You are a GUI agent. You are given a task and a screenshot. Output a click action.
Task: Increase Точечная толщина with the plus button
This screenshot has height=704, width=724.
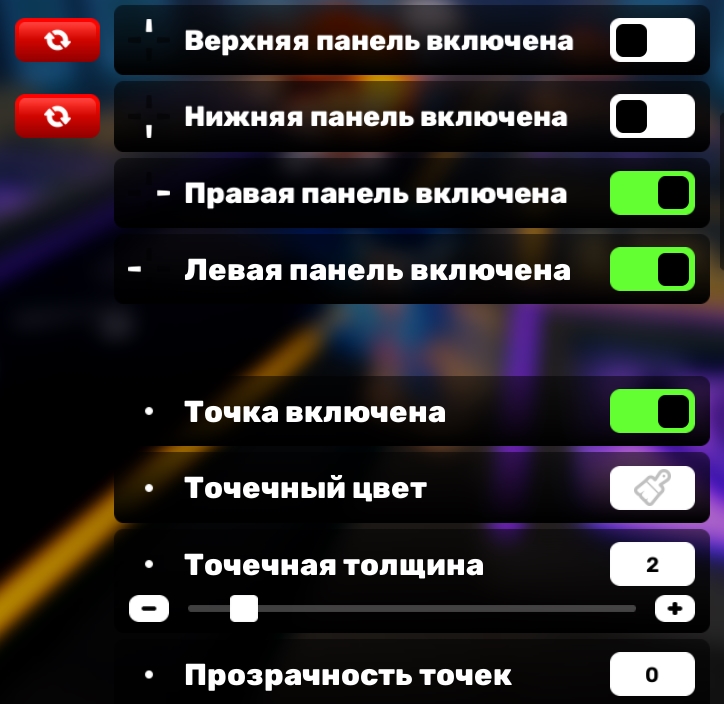click(675, 608)
